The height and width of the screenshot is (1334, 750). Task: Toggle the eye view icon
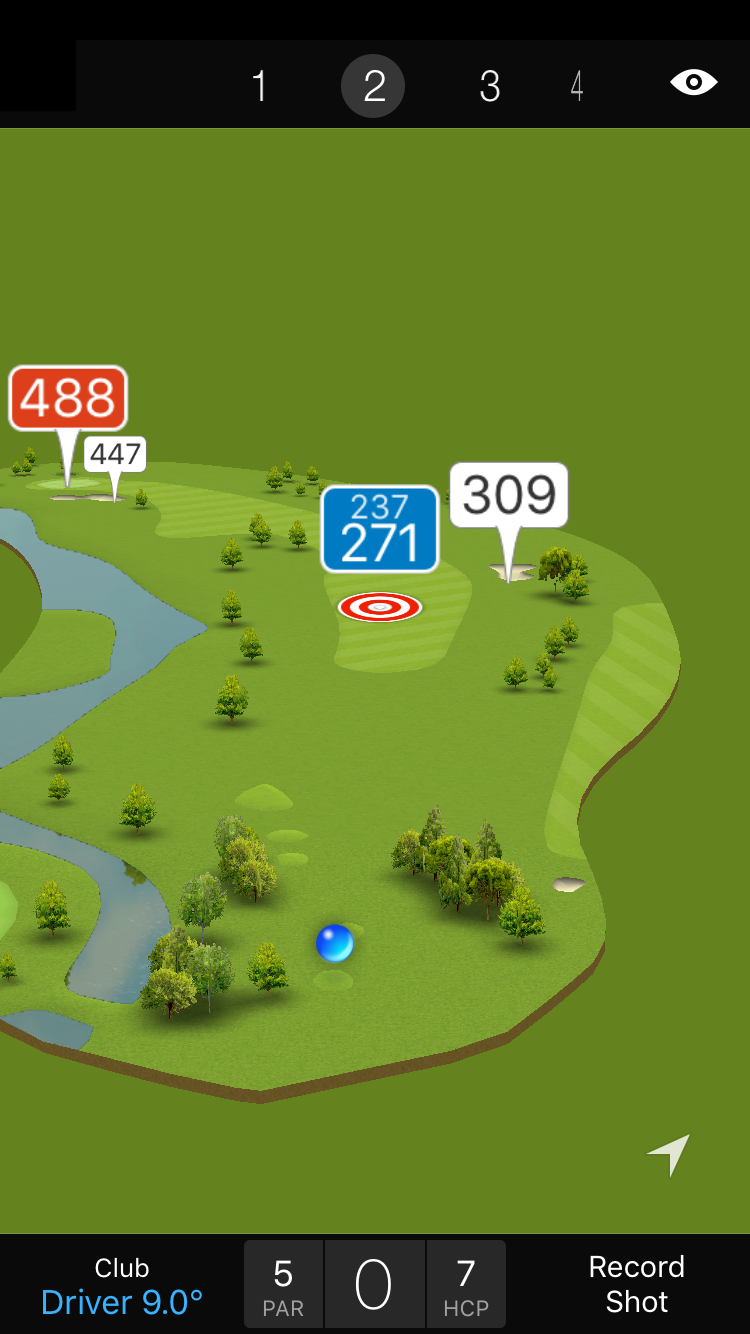tap(693, 82)
